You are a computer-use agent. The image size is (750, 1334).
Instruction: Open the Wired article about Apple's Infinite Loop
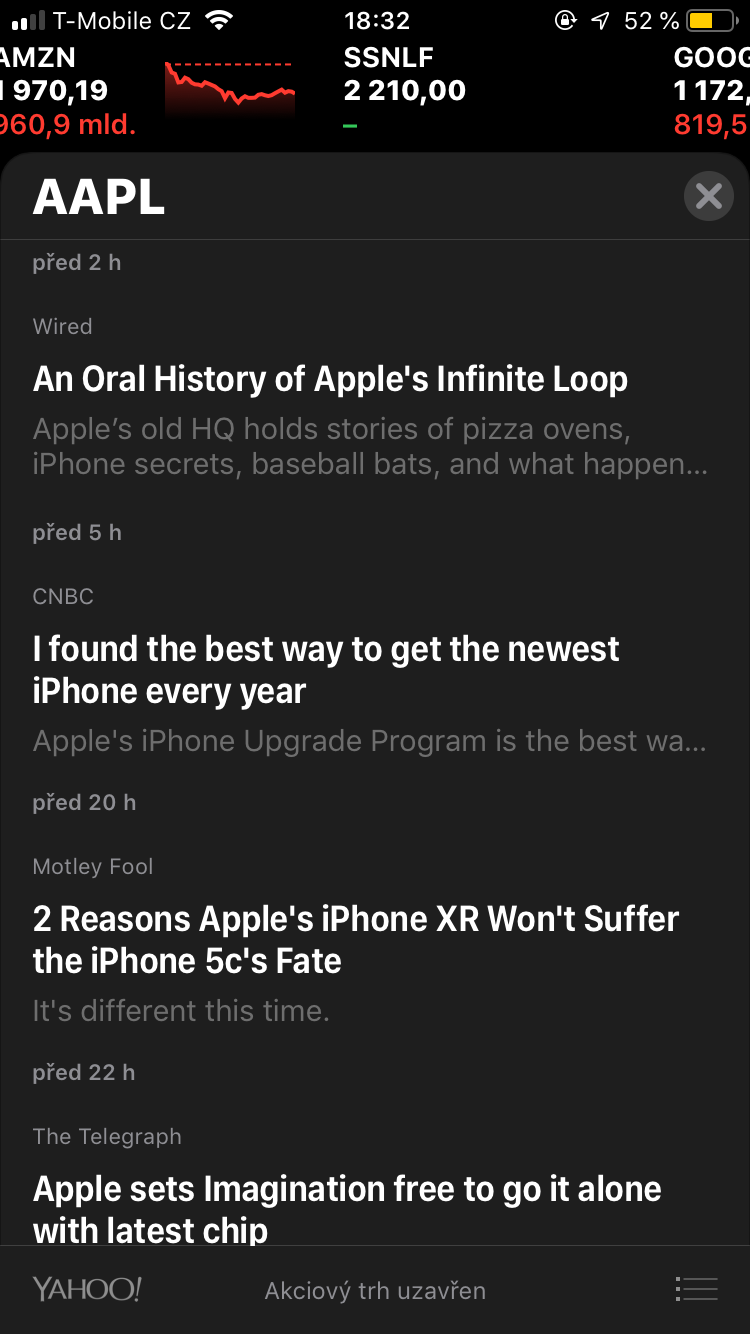330,379
